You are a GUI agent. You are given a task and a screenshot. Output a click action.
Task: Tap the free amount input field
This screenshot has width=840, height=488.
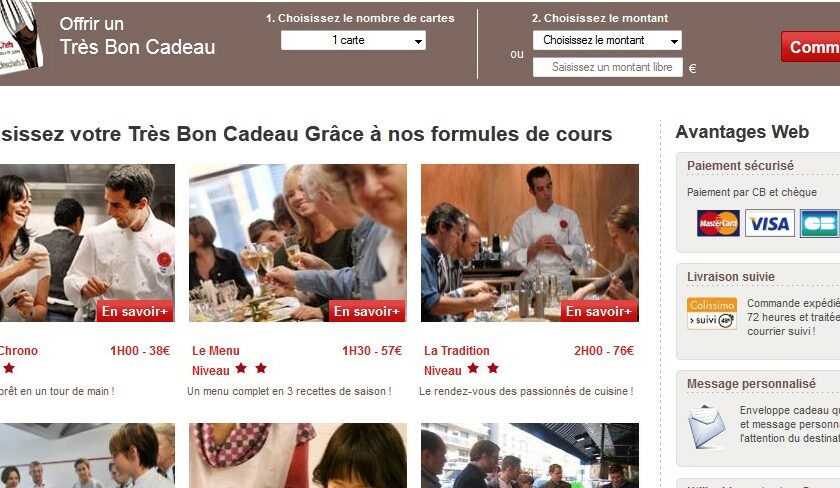point(608,67)
